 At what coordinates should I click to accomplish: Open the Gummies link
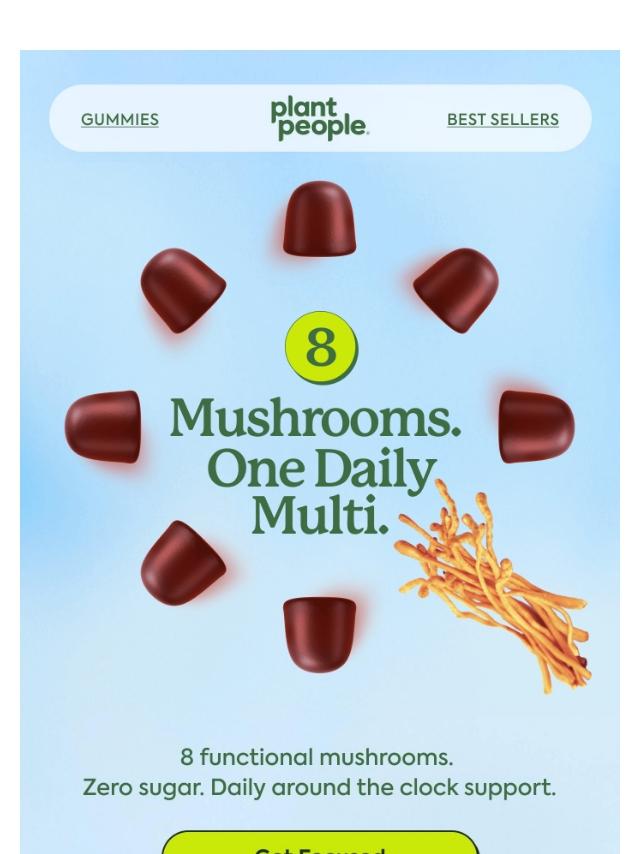tap(120, 119)
